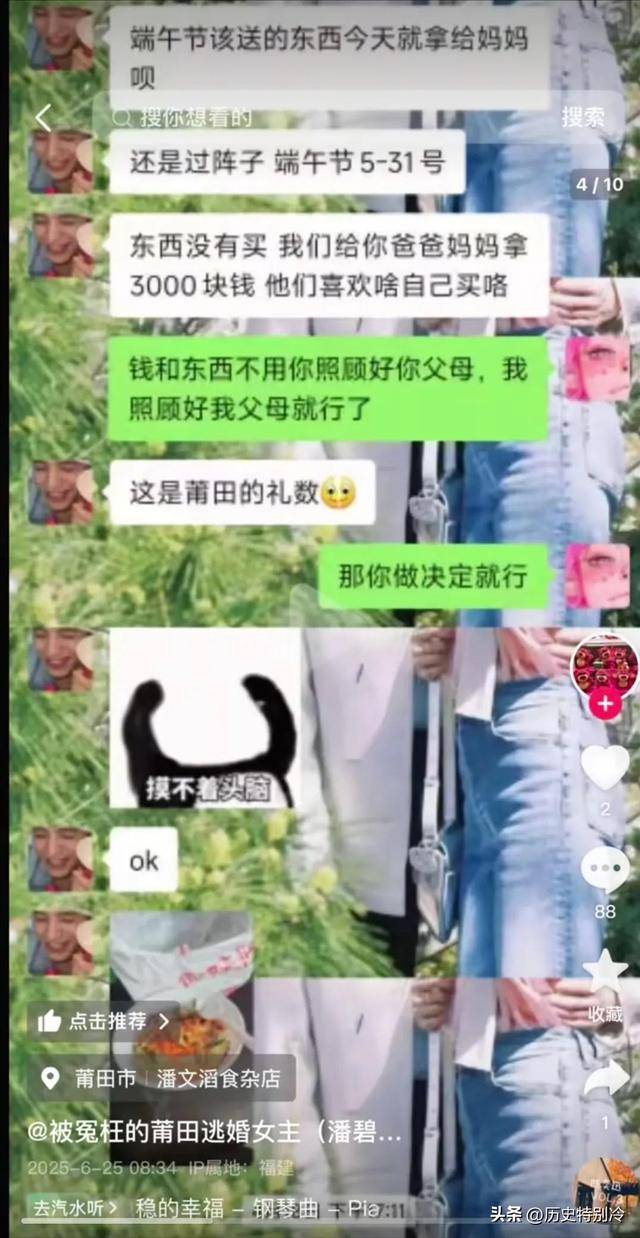This screenshot has width=640, height=1238.
Task: Open the 莆田市 潘文滔食杂店 location tag
Action: pos(162,1079)
